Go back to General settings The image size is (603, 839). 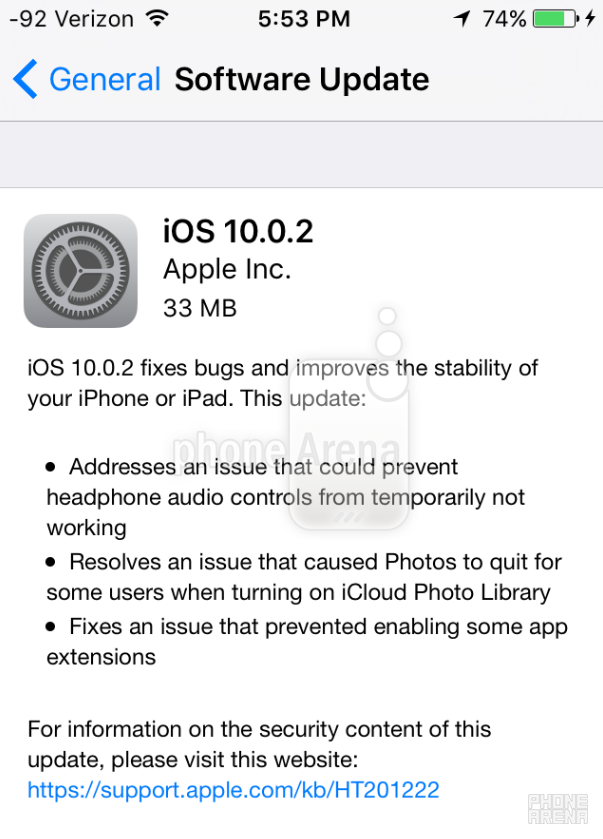(x=86, y=80)
